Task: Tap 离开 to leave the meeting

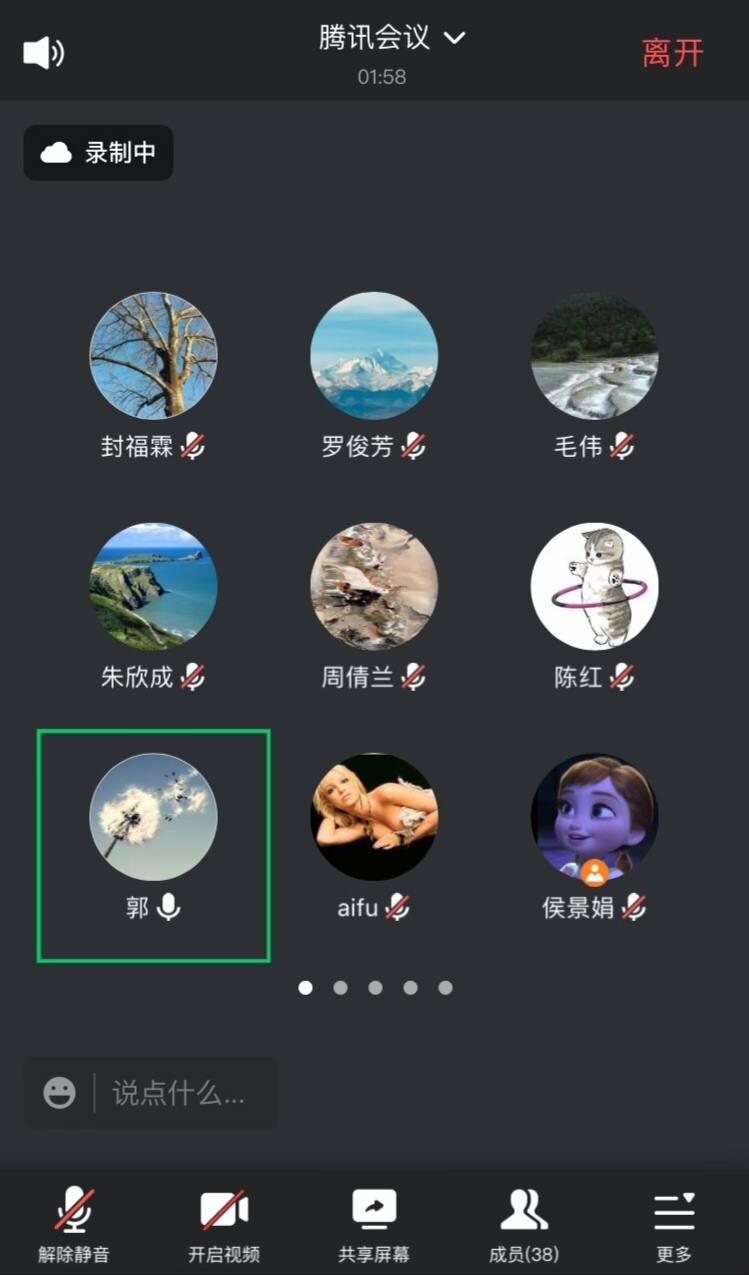Action: (x=673, y=52)
